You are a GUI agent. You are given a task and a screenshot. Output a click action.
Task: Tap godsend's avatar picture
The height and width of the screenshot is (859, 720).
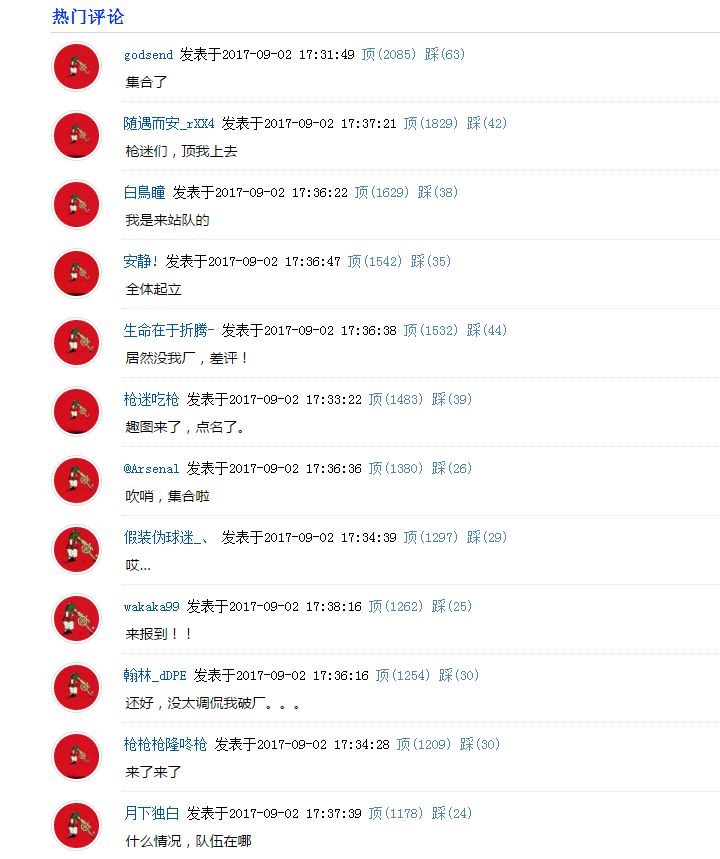[x=77, y=67]
